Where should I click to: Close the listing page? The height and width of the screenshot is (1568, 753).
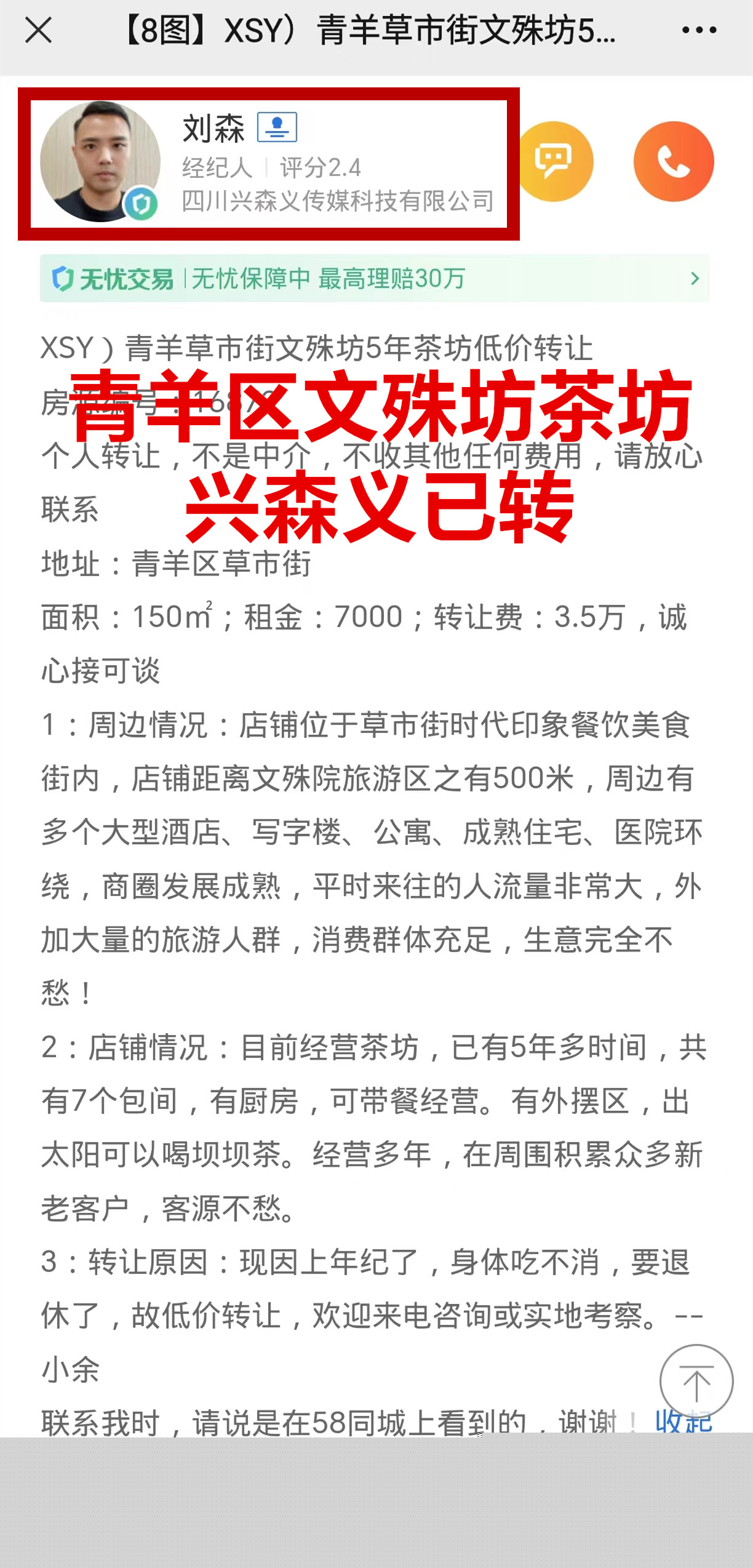click(x=38, y=30)
